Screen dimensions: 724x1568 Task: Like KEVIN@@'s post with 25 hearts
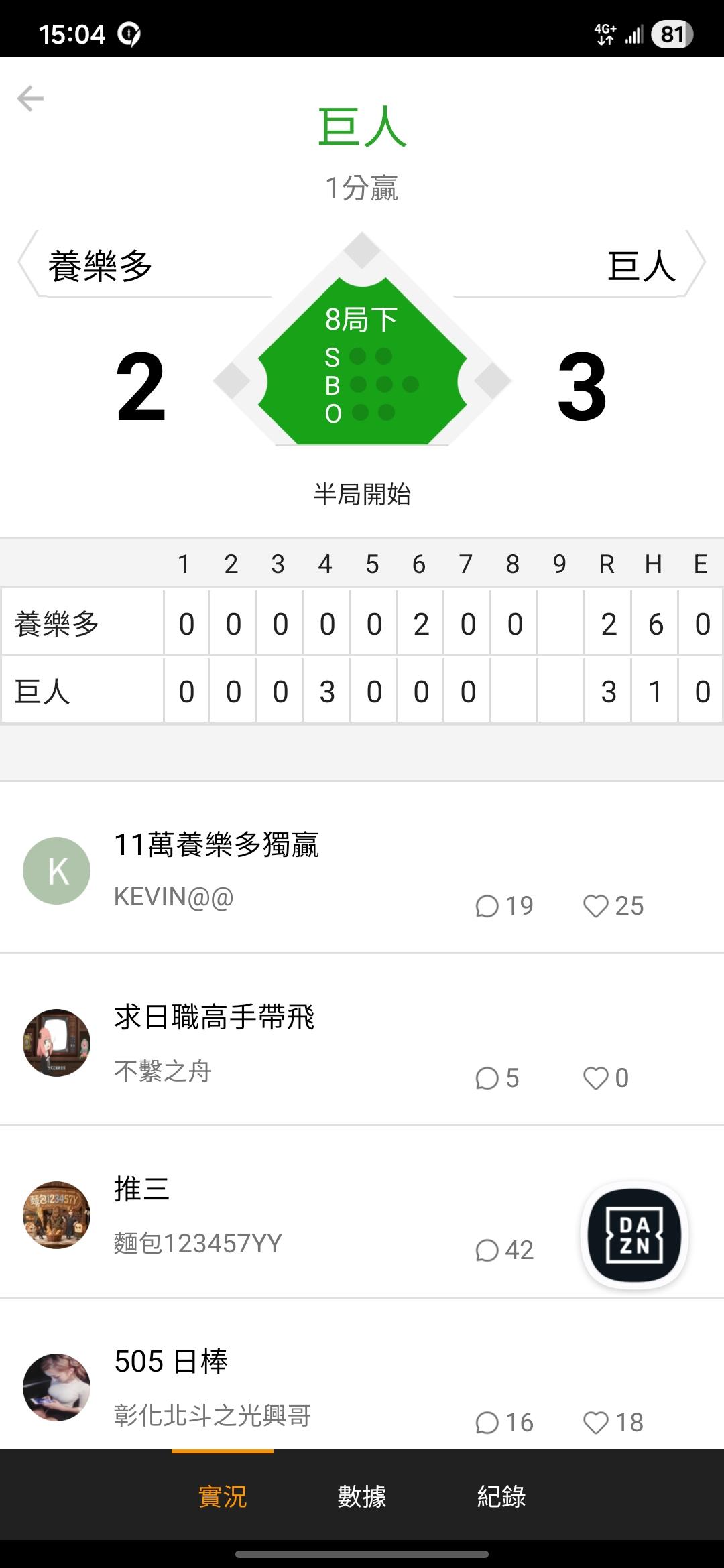(x=613, y=906)
